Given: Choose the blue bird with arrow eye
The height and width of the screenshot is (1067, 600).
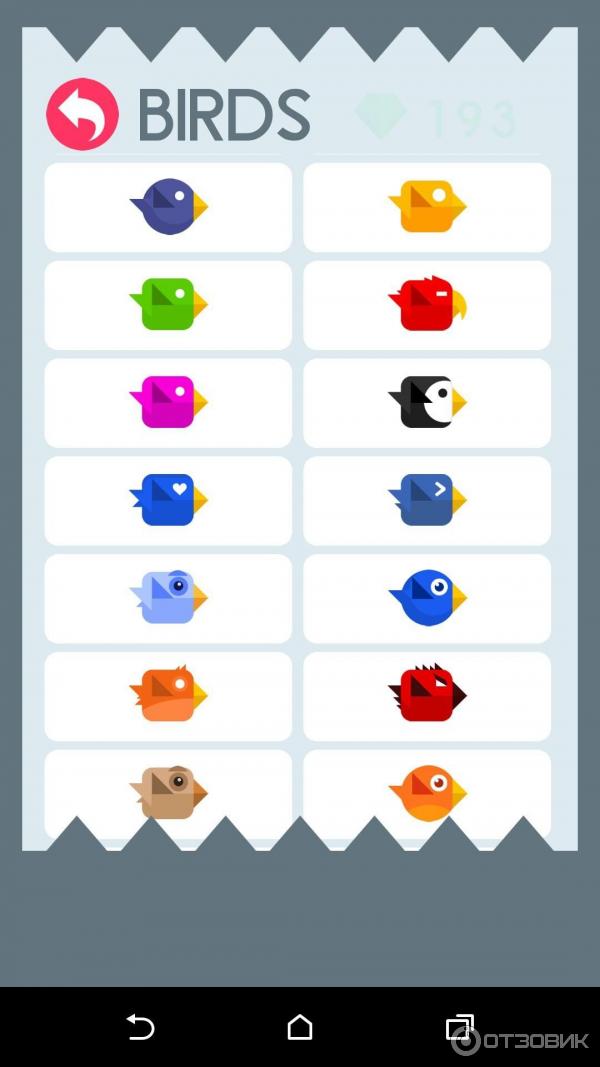Looking at the screenshot, I should (427, 500).
